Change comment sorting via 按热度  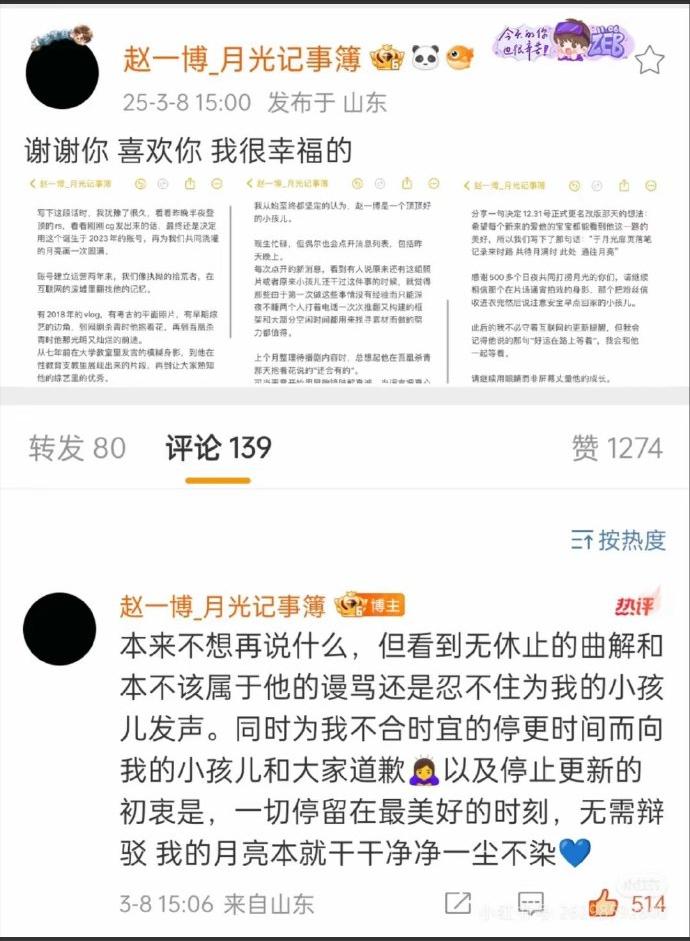click(x=618, y=540)
